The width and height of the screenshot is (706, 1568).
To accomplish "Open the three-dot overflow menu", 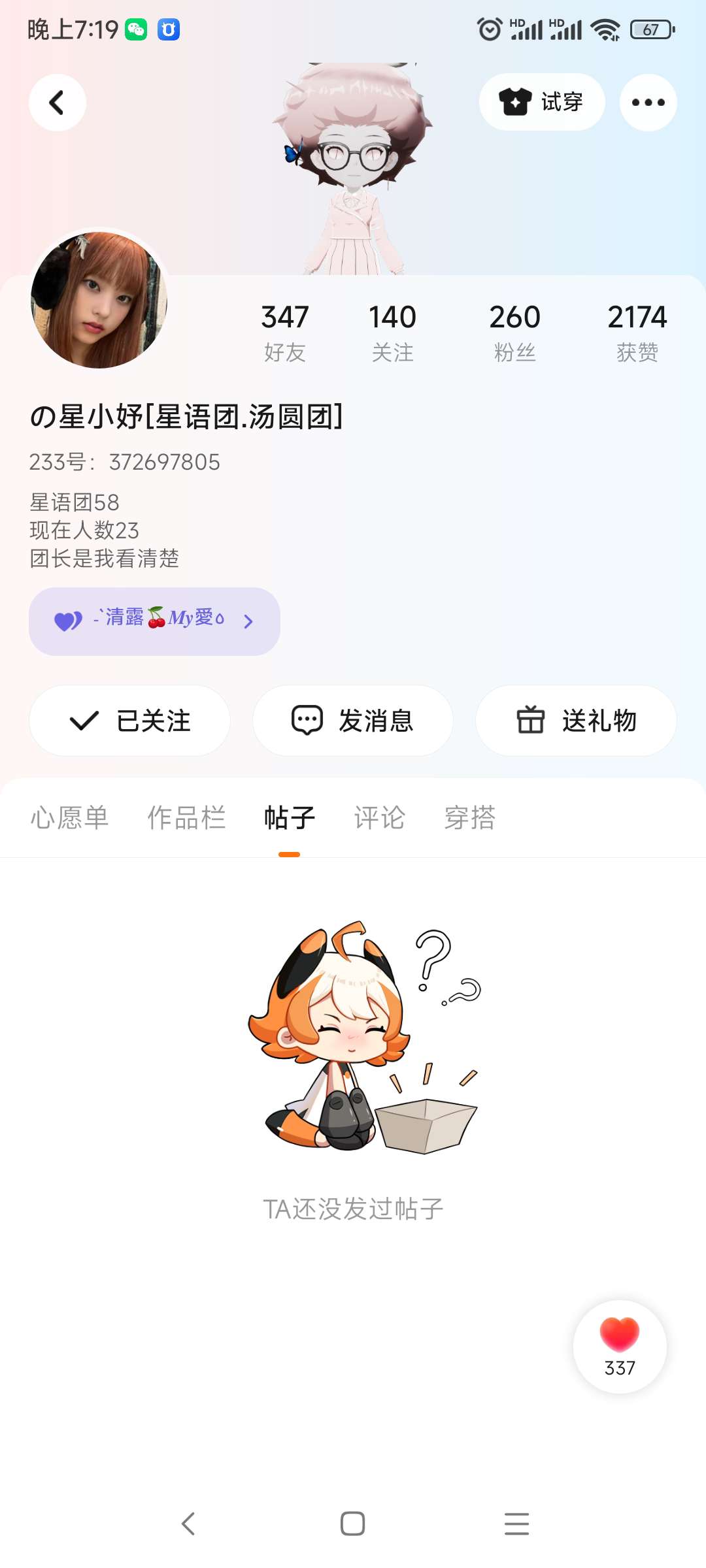I will 648,103.
